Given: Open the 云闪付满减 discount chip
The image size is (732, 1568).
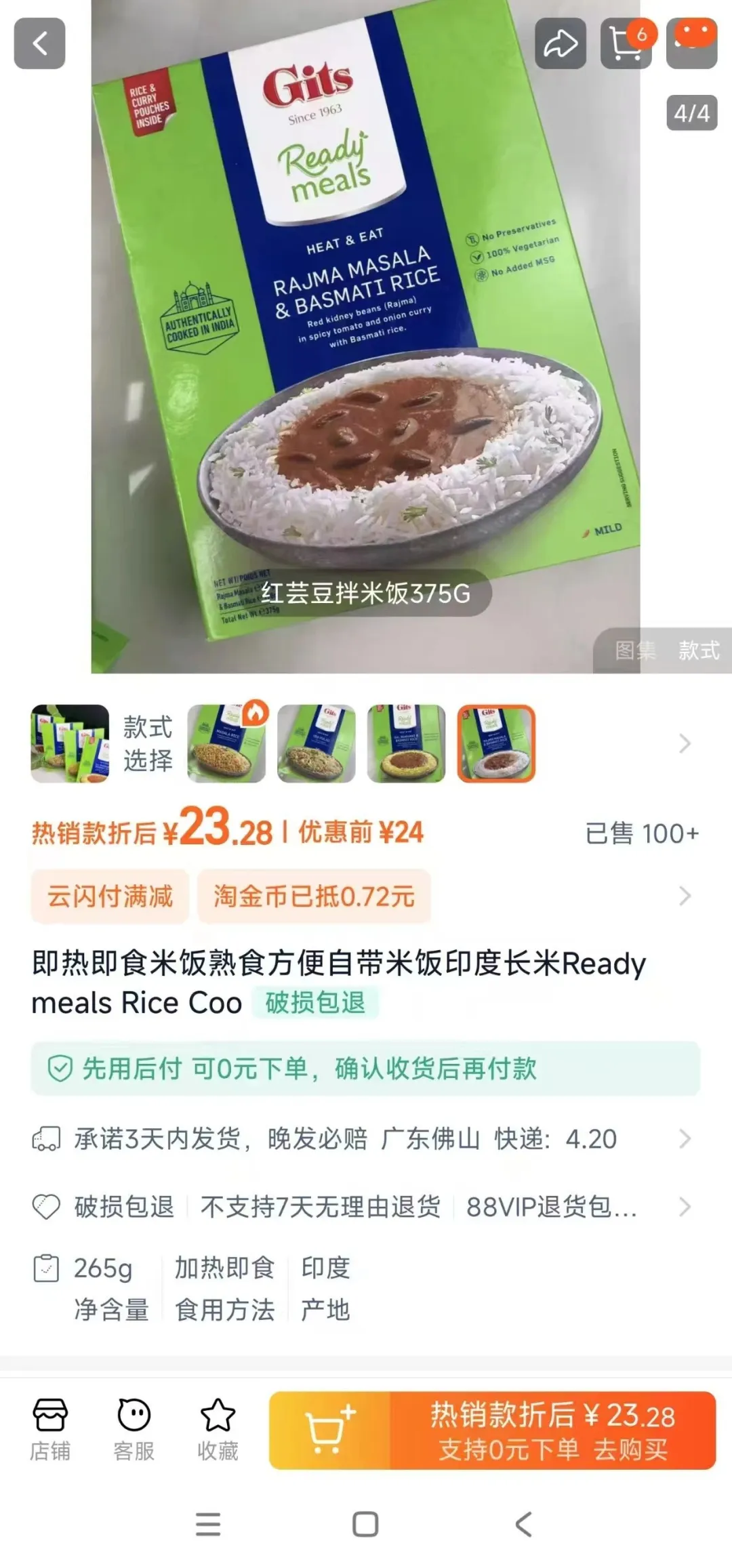Looking at the screenshot, I should pos(110,896).
